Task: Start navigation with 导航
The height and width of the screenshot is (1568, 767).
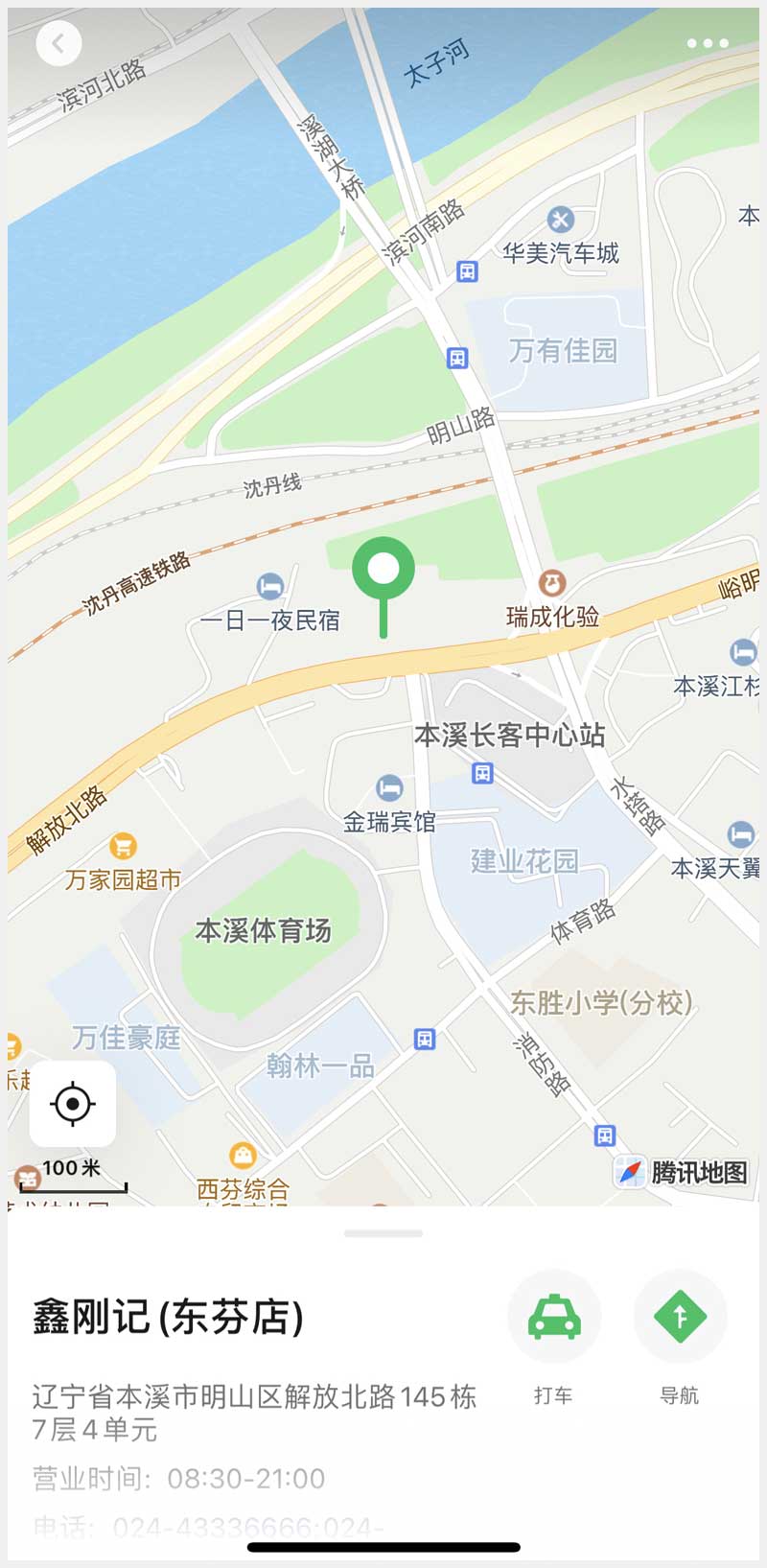Action: pyautogui.click(x=680, y=1317)
